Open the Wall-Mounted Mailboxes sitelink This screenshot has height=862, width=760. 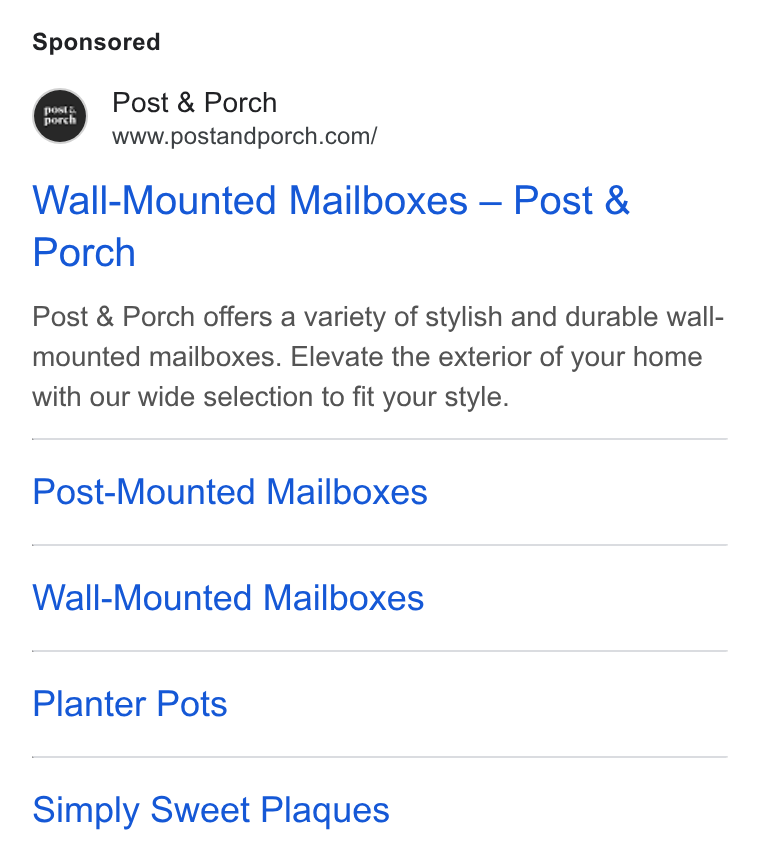[x=228, y=598]
